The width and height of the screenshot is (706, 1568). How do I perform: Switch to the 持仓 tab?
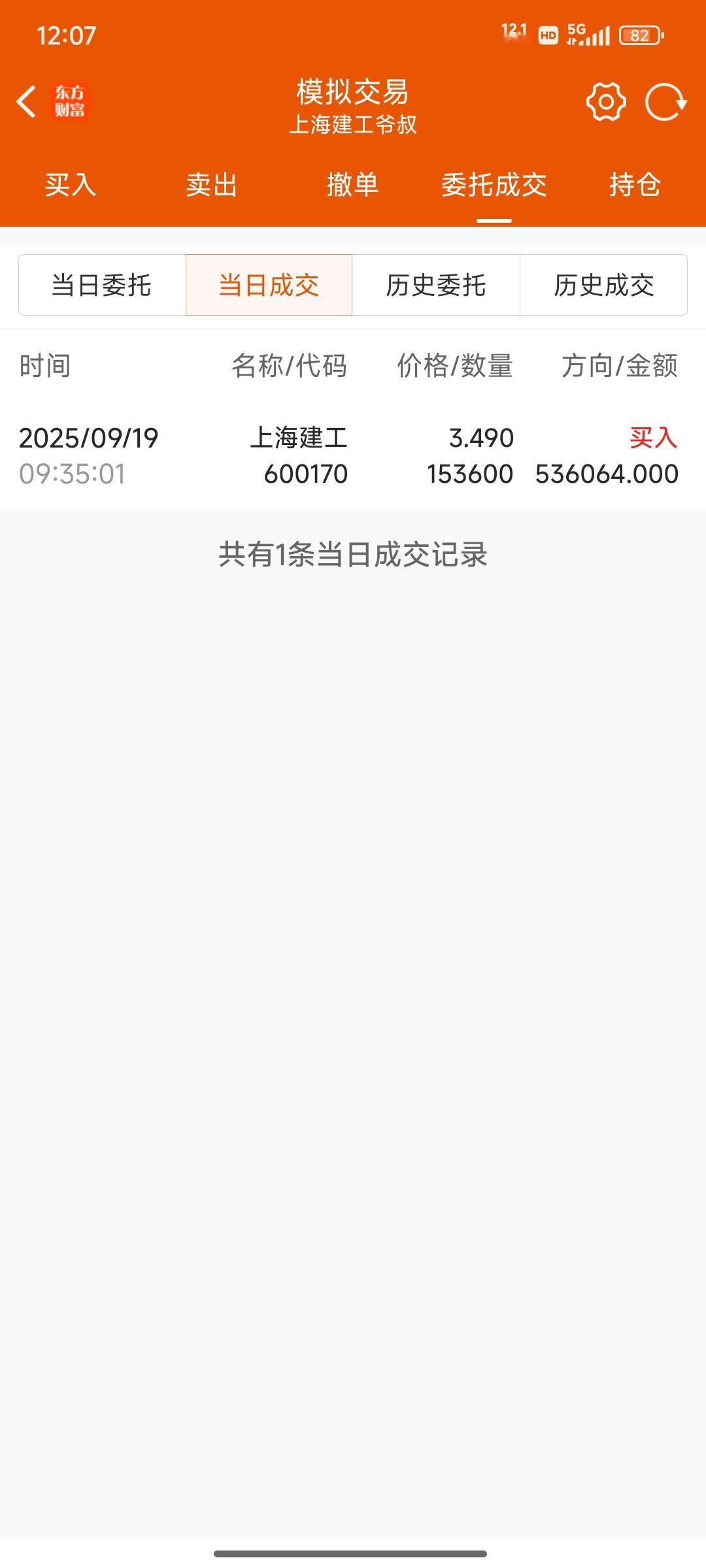coord(635,185)
